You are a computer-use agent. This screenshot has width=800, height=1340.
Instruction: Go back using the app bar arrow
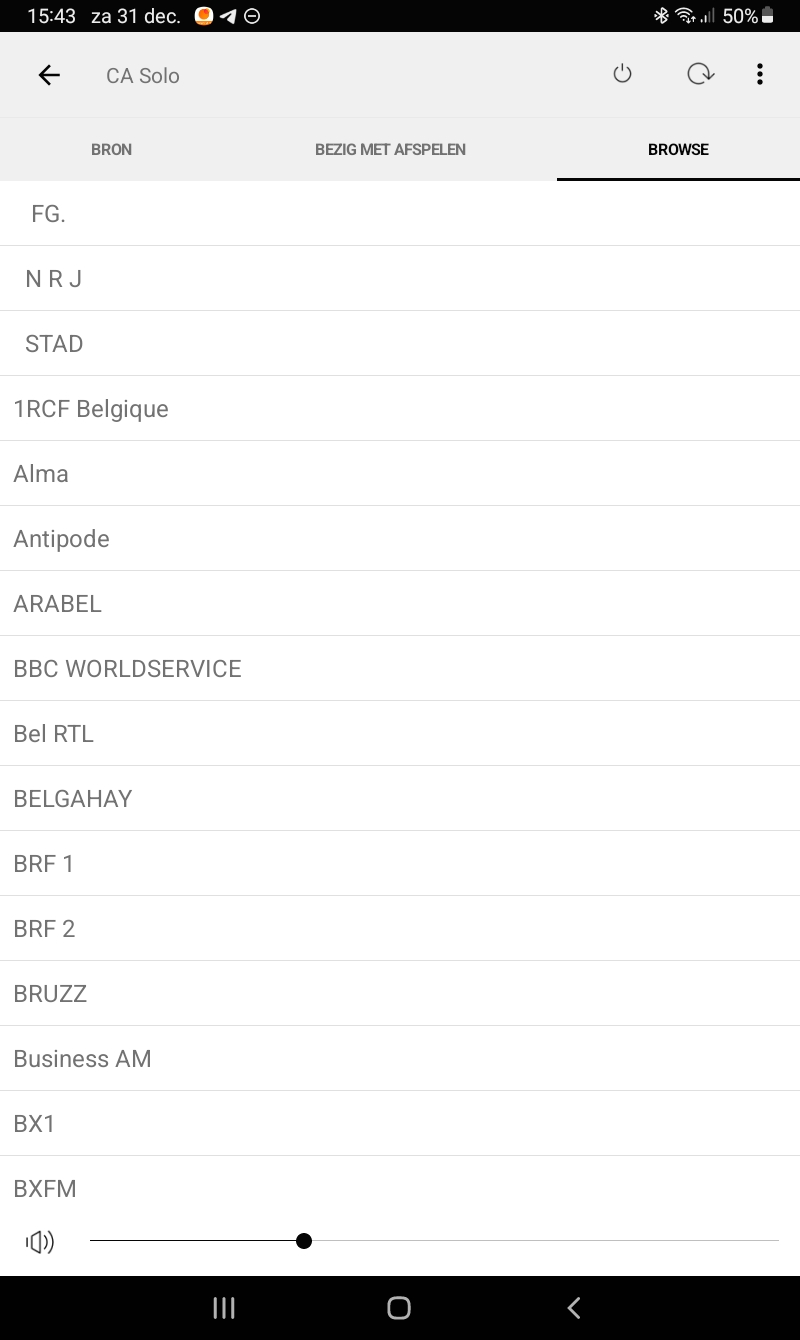49,75
